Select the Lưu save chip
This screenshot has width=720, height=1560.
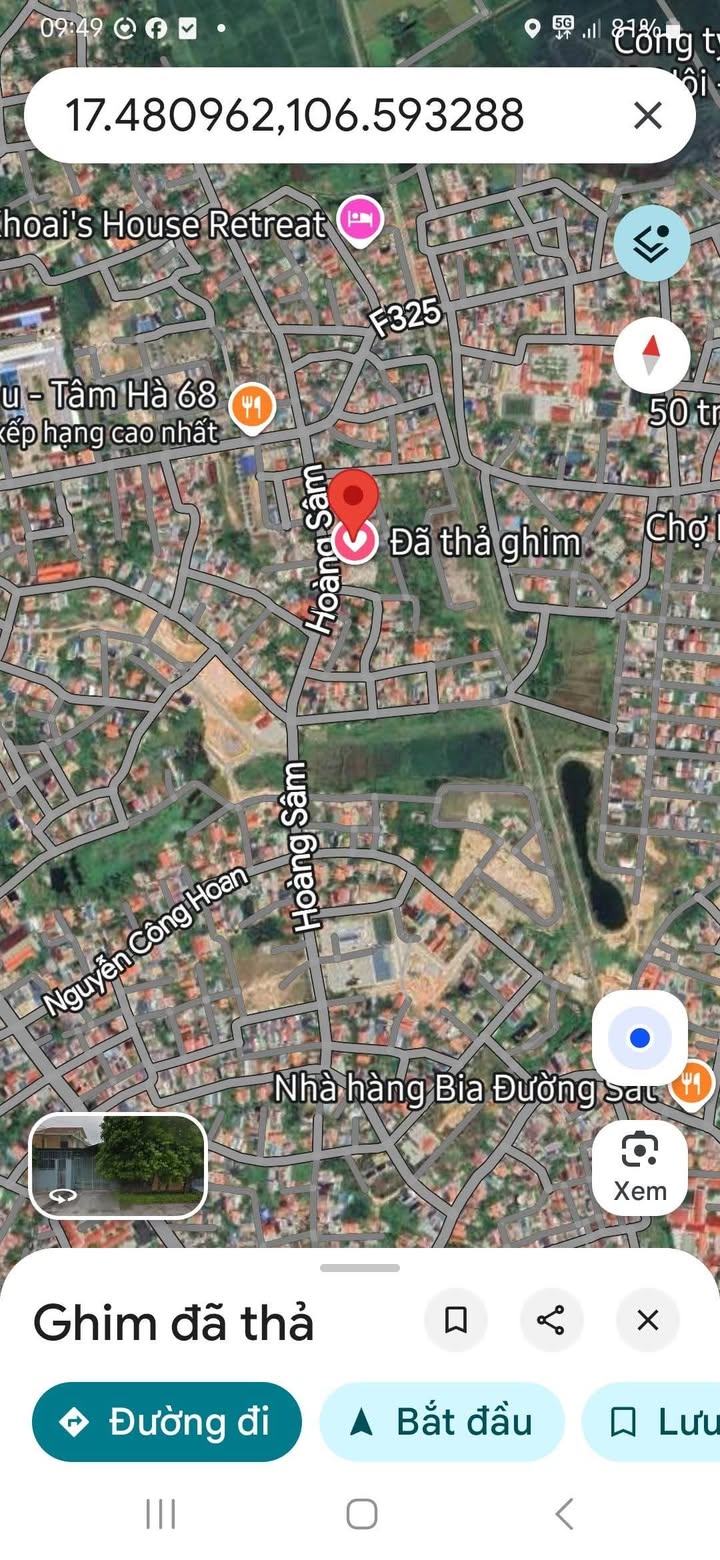click(655, 1422)
